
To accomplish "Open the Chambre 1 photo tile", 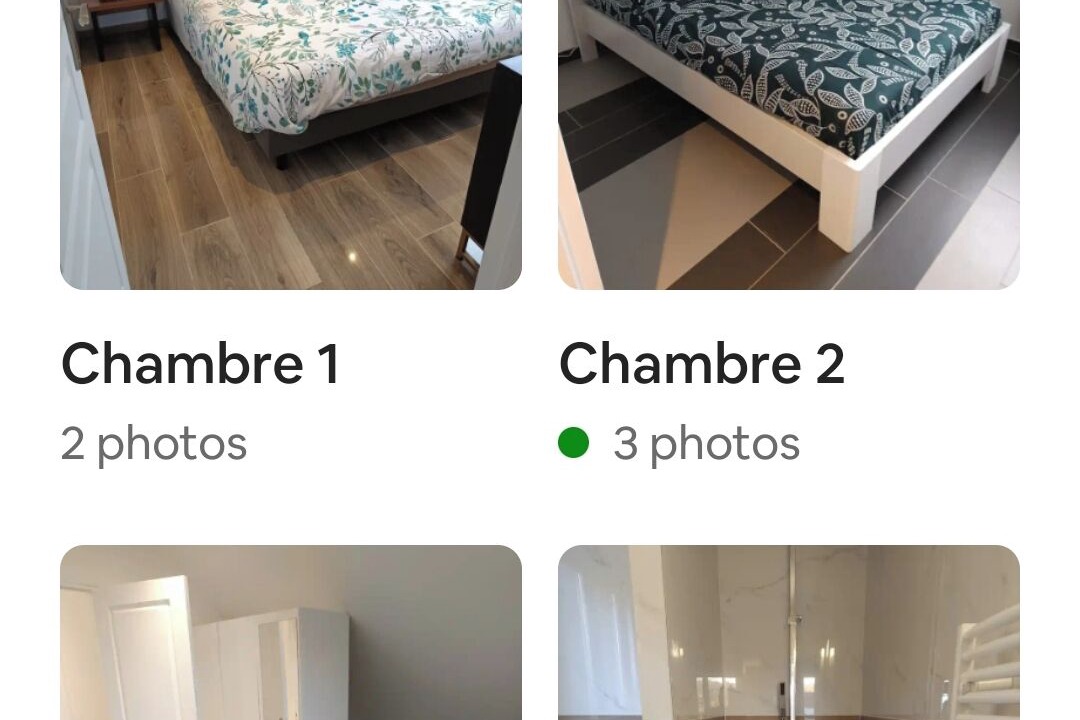I will (x=290, y=145).
